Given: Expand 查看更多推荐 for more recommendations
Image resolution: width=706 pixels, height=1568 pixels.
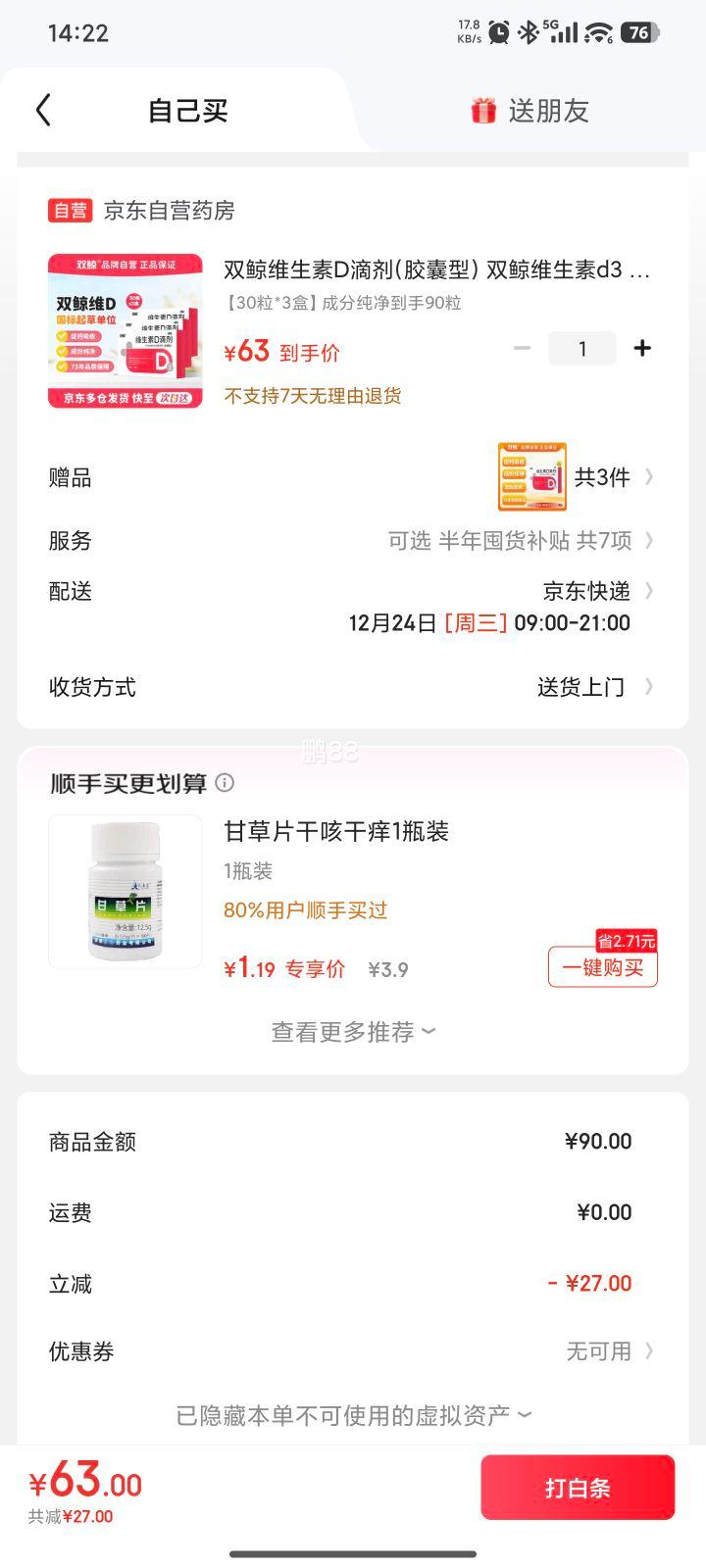Looking at the screenshot, I should click(x=351, y=1031).
